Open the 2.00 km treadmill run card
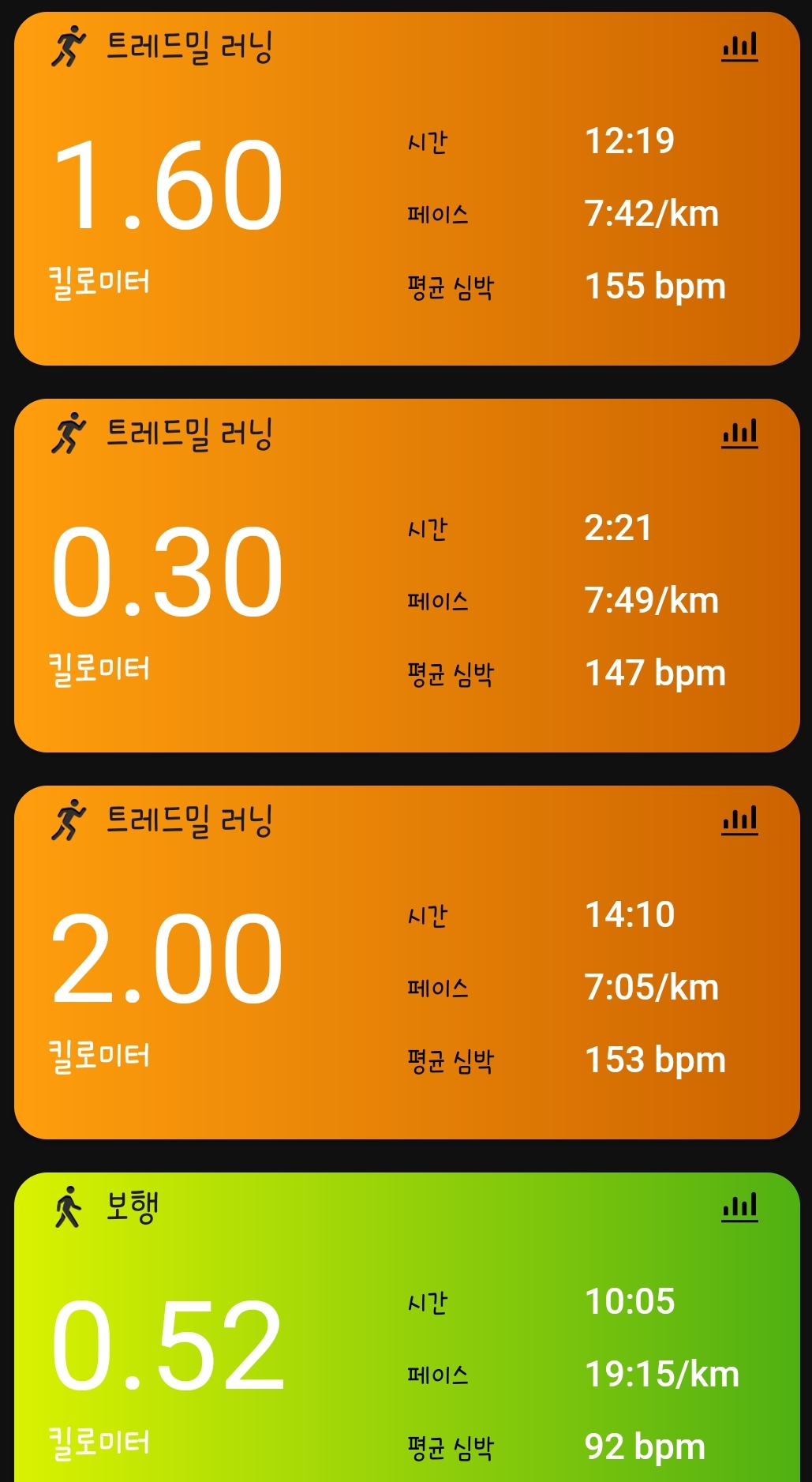This screenshot has height=1482, width=812. pyautogui.click(x=406, y=962)
